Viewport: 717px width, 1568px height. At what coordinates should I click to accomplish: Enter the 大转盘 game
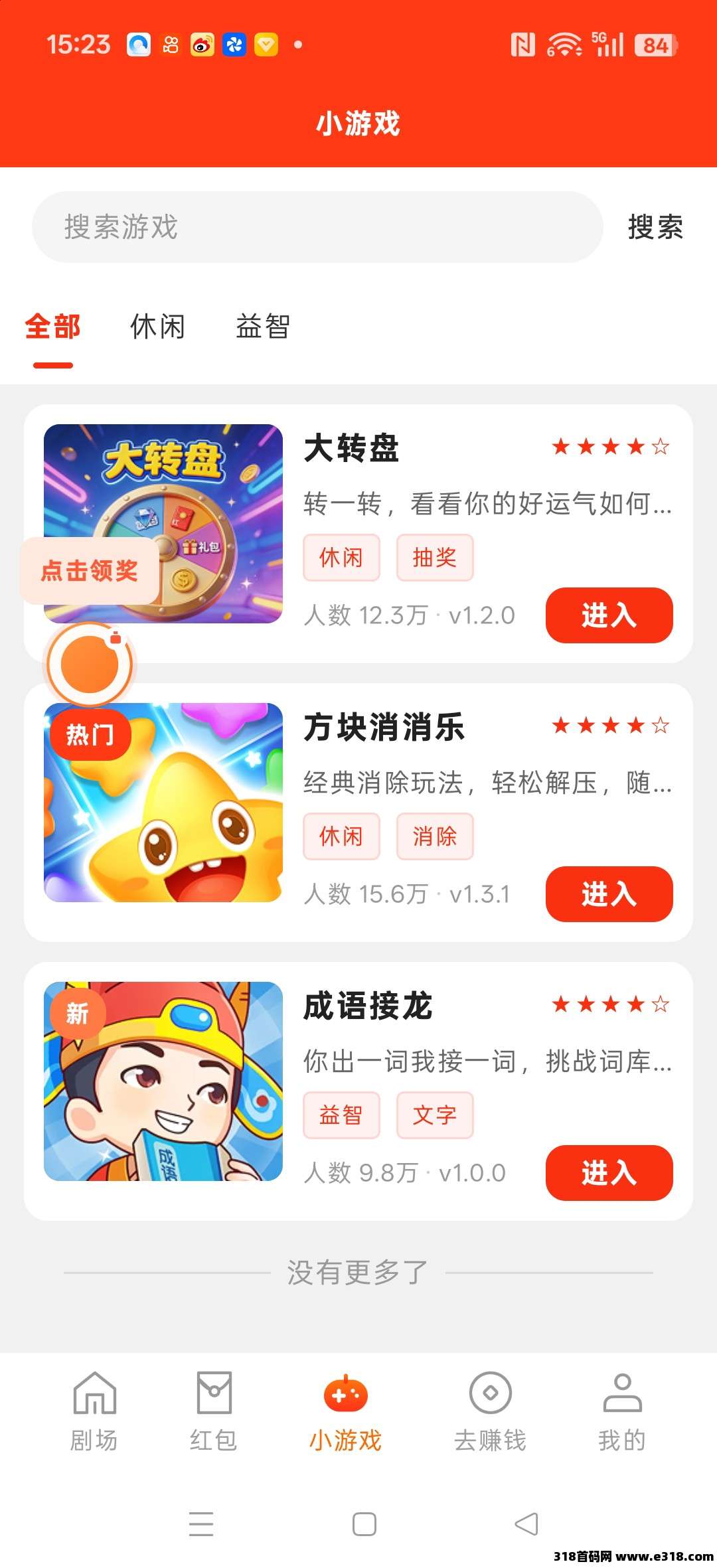(x=609, y=615)
